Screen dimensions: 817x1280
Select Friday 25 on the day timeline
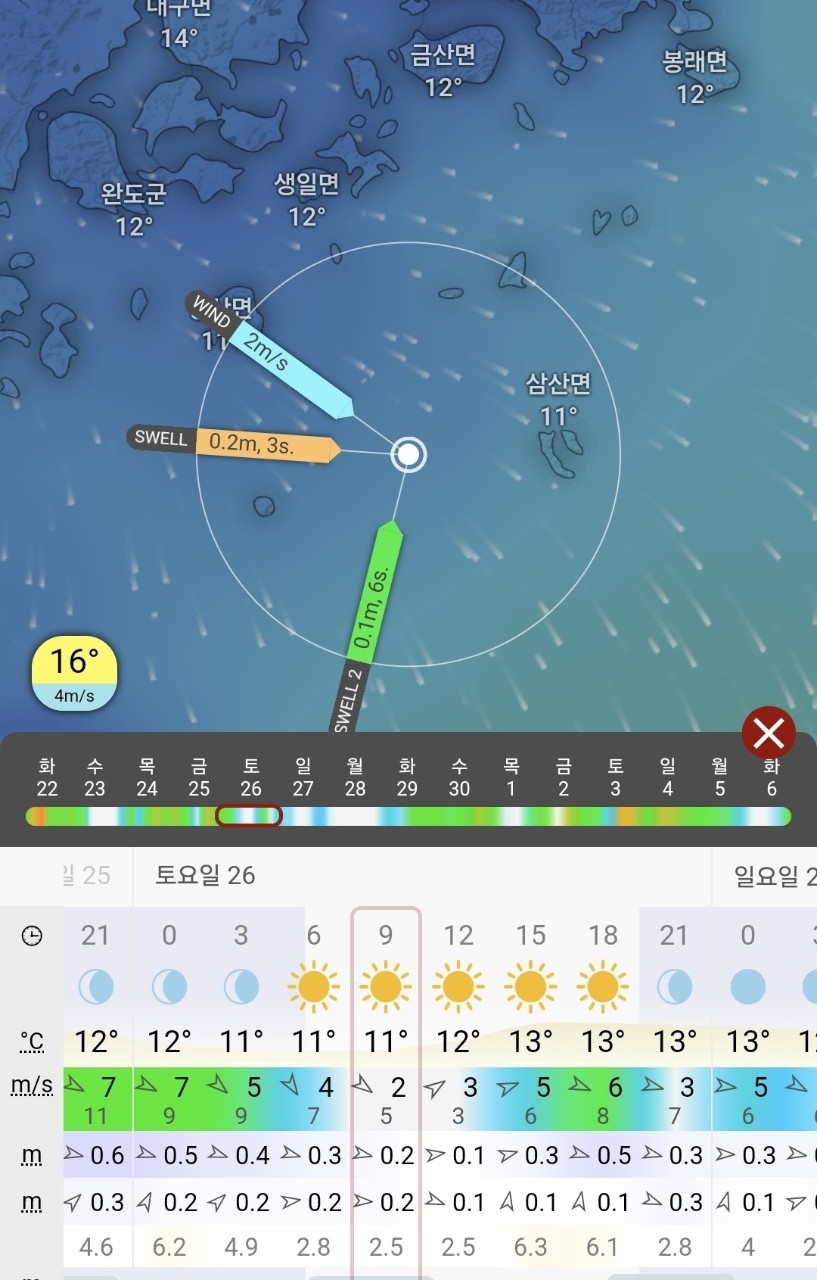click(x=199, y=778)
